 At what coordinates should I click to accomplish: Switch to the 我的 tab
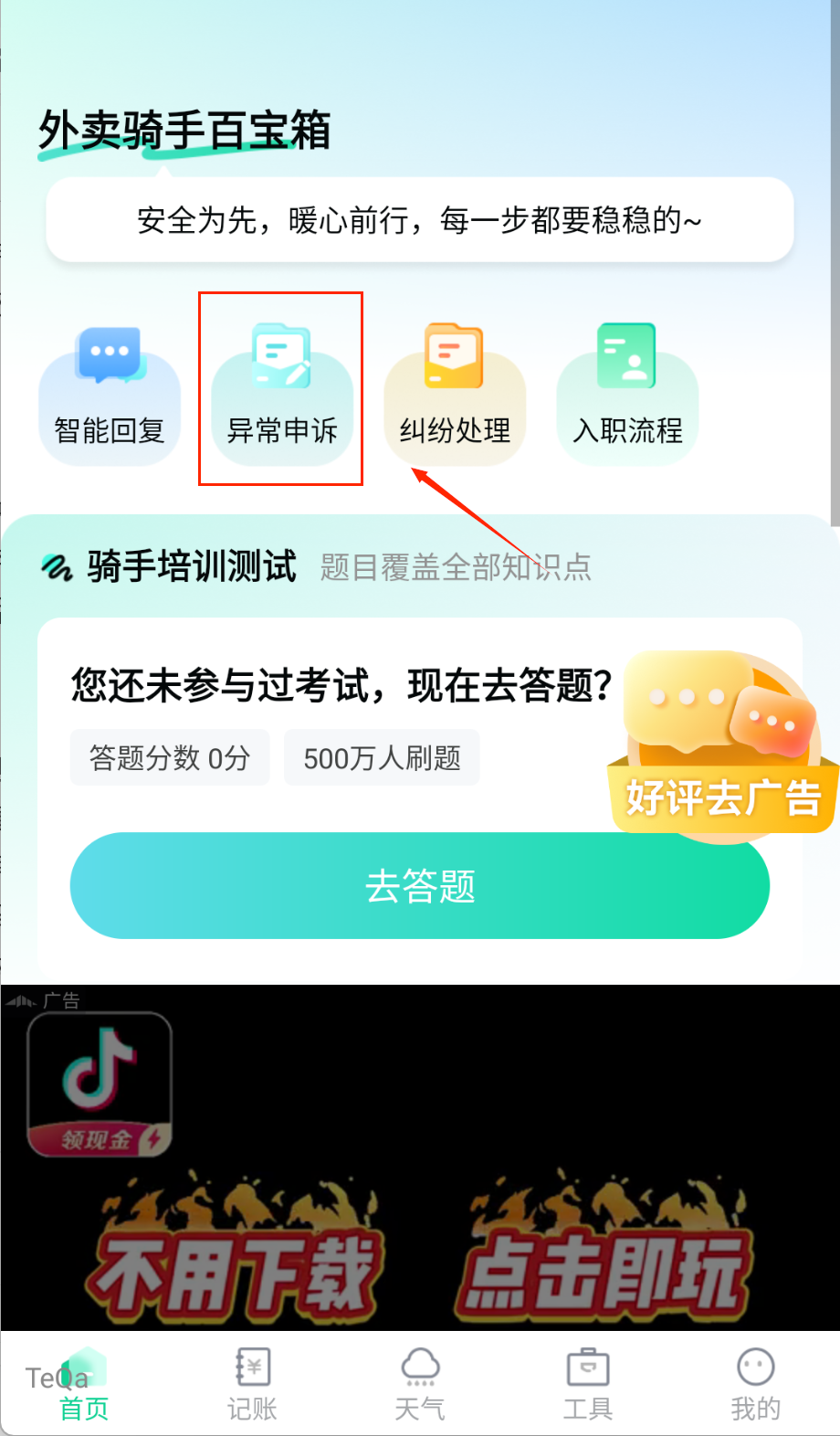click(755, 1384)
